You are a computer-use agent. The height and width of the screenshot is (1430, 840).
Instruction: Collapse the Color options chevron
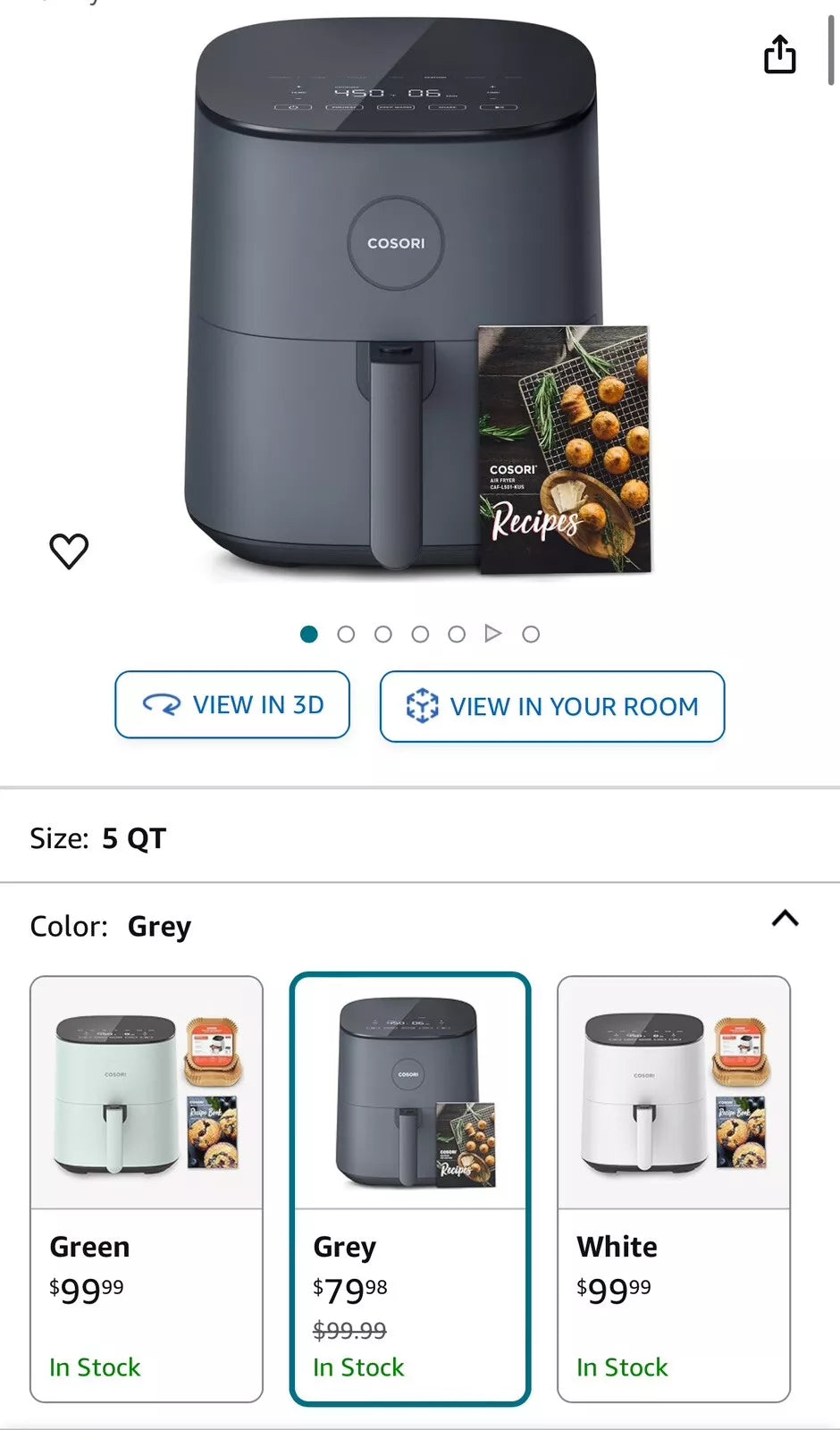[x=785, y=919]
